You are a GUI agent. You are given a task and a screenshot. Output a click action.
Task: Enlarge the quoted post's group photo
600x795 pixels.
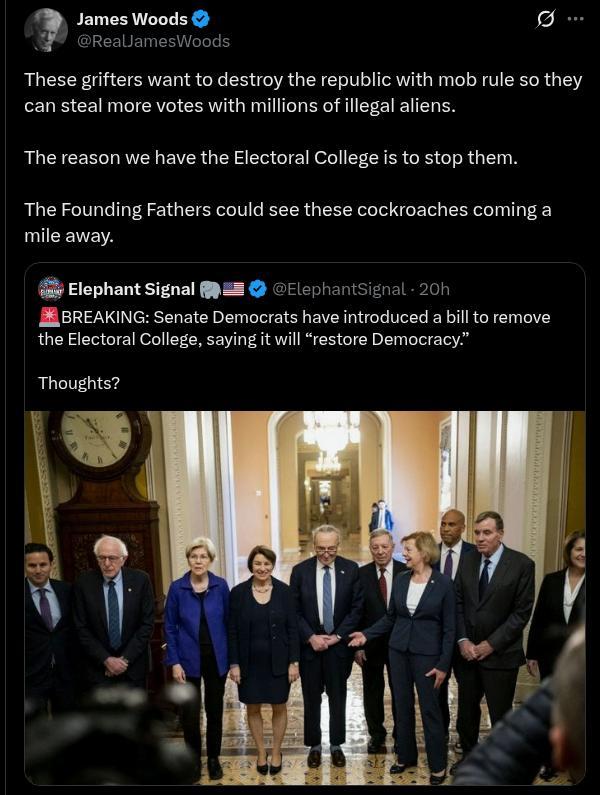point(305,597)
